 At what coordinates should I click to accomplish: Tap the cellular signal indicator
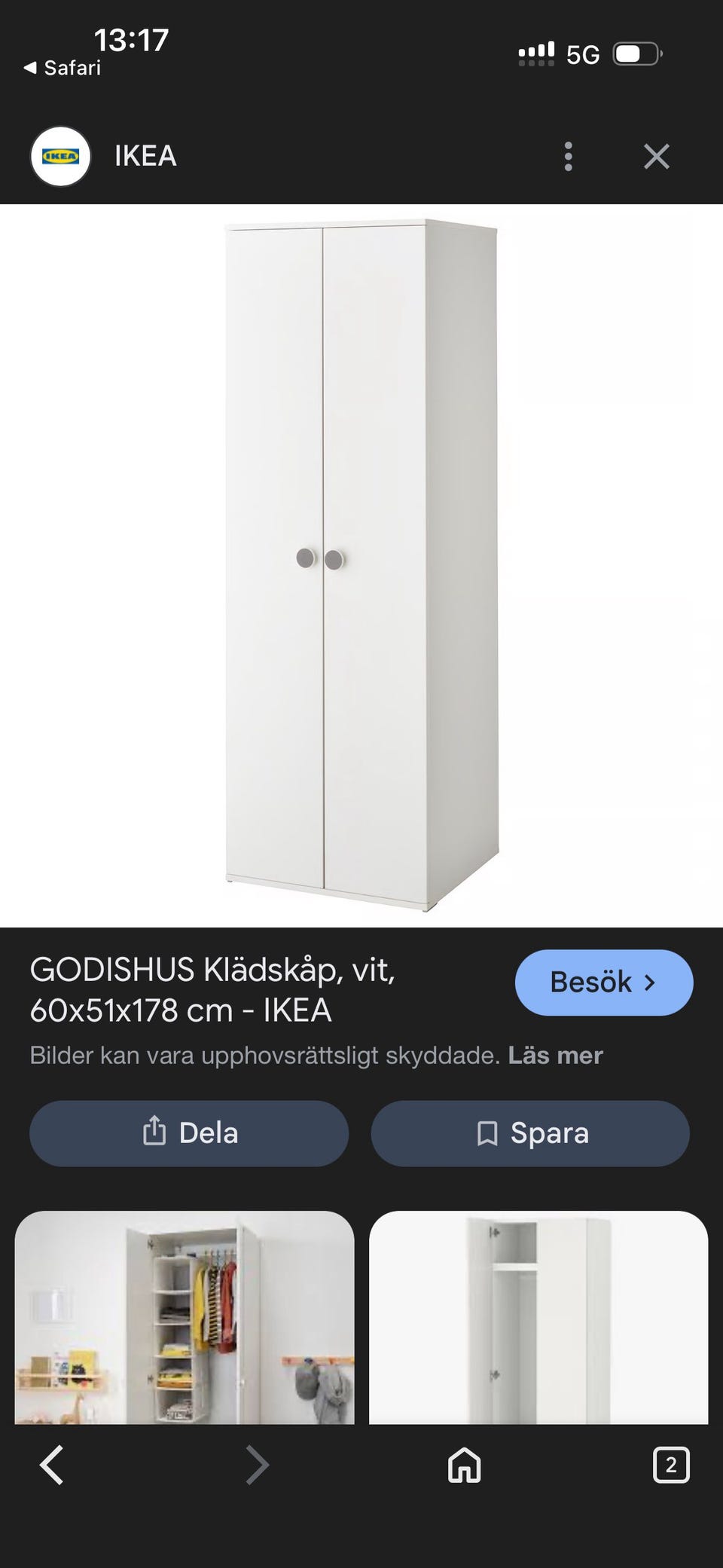535,53
